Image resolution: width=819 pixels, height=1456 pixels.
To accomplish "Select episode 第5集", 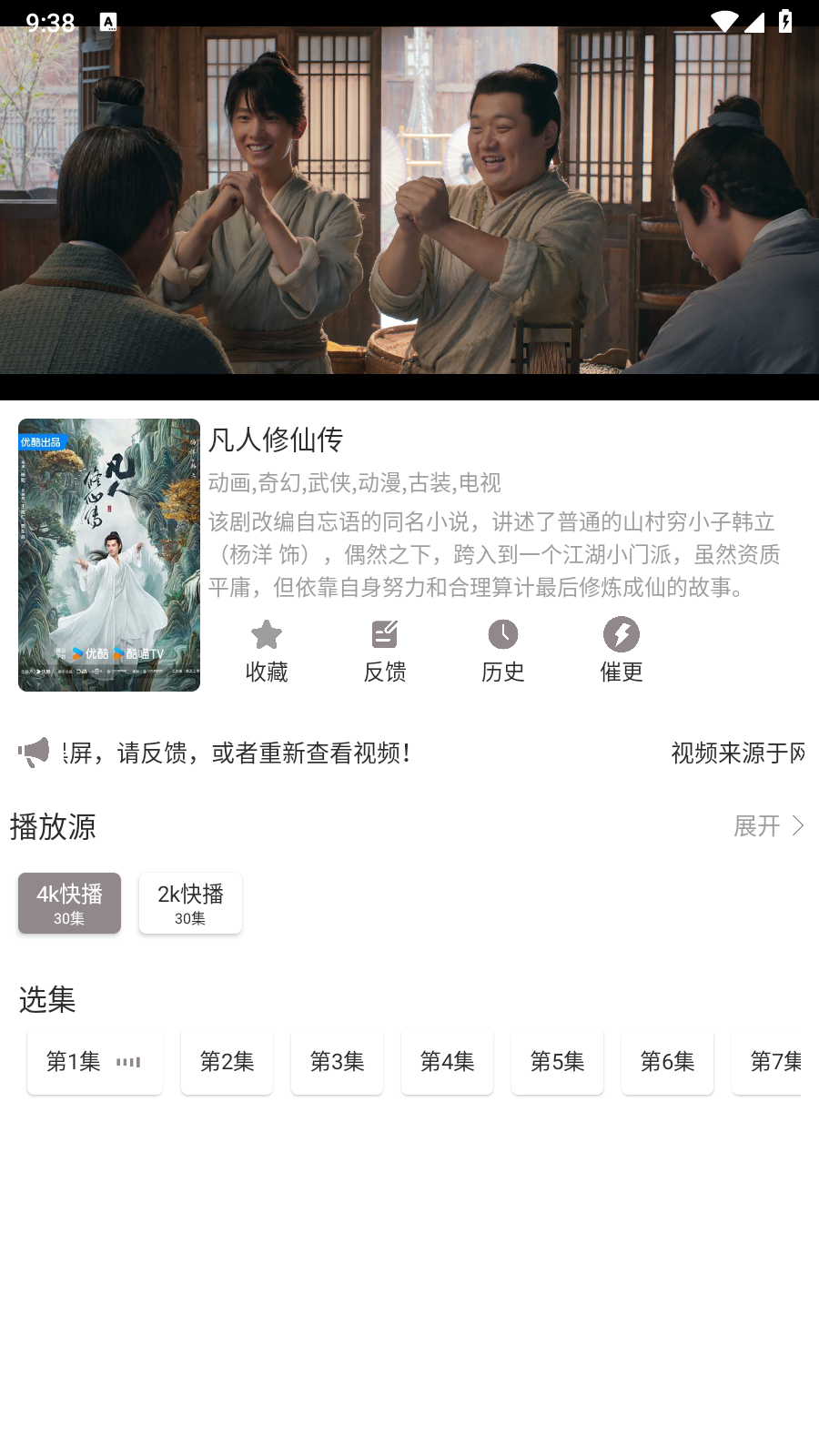I will (x=557, y=1061).
